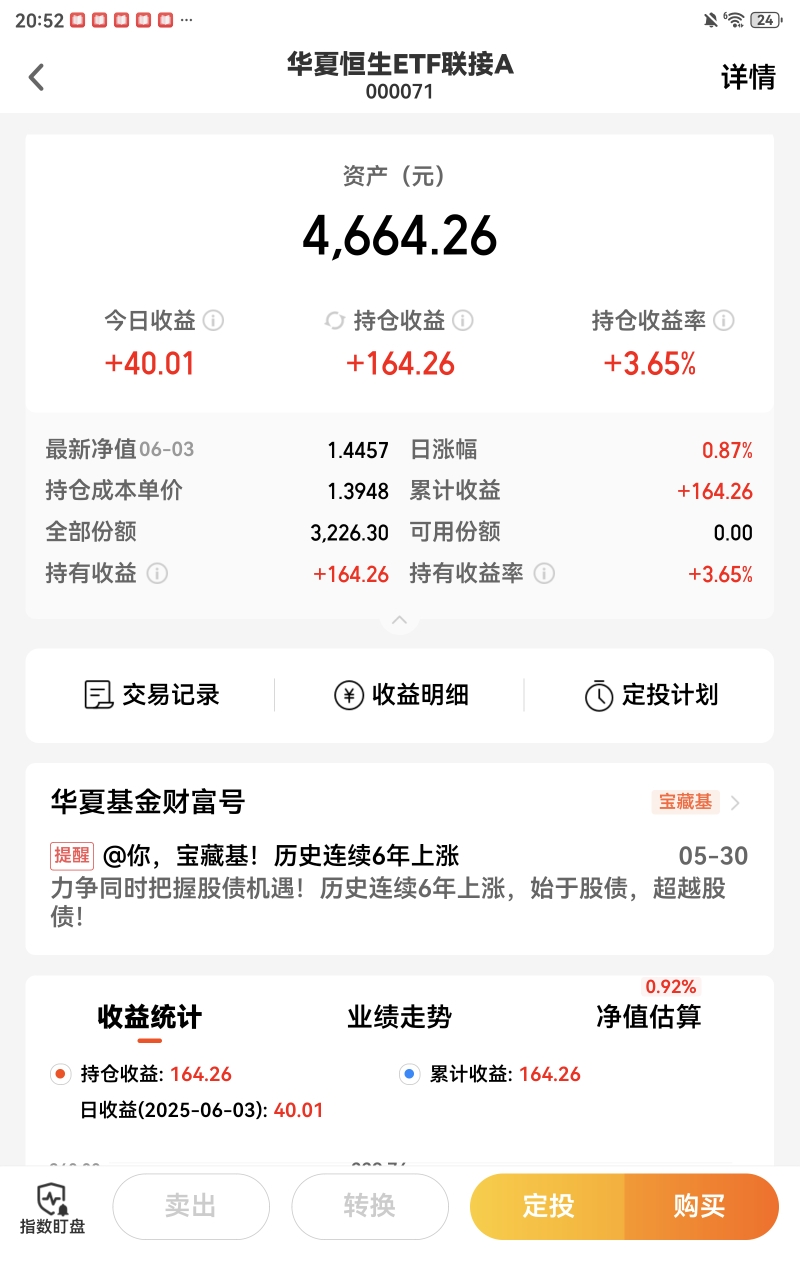Tap the info icon beside 持仓收益率

click(724, 321)
